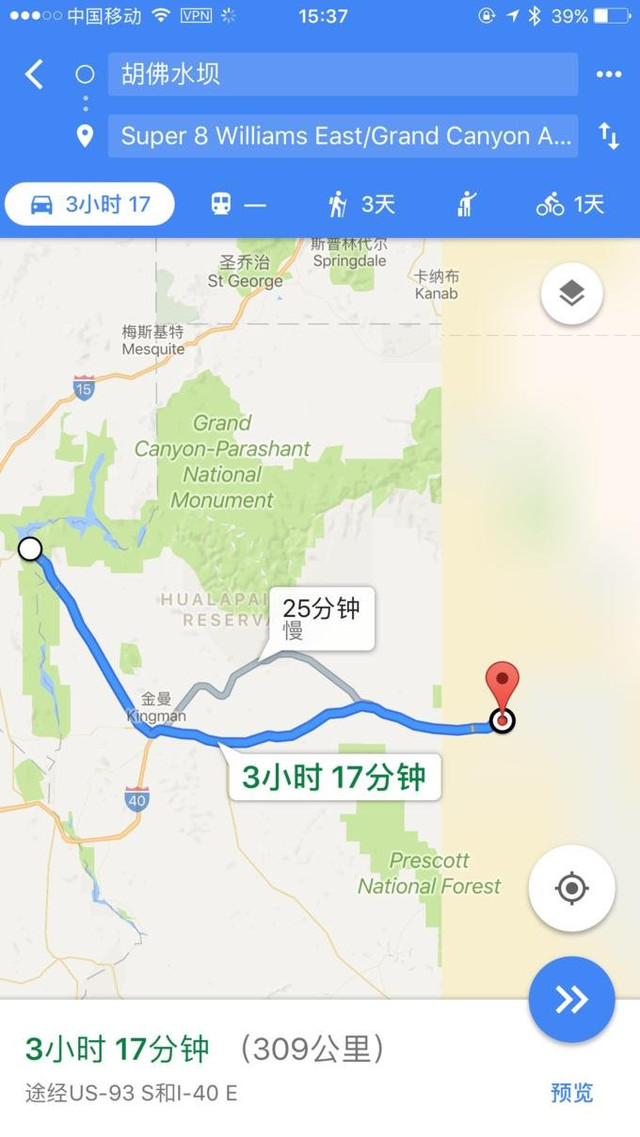Center the map on my location
Image resolution: width=640 pixels, height=1137 pixels.
click(571, 887)
